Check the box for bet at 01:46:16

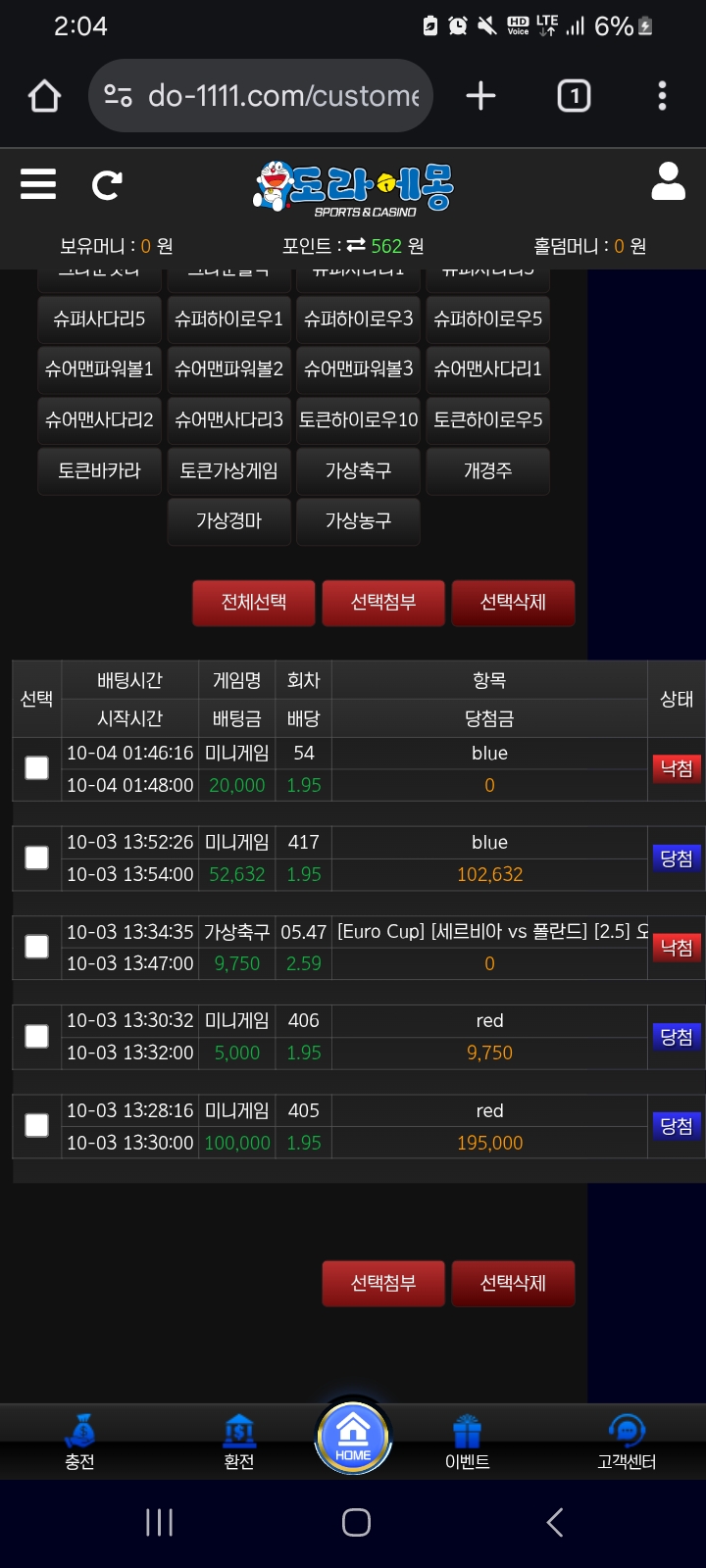[36, 768]
